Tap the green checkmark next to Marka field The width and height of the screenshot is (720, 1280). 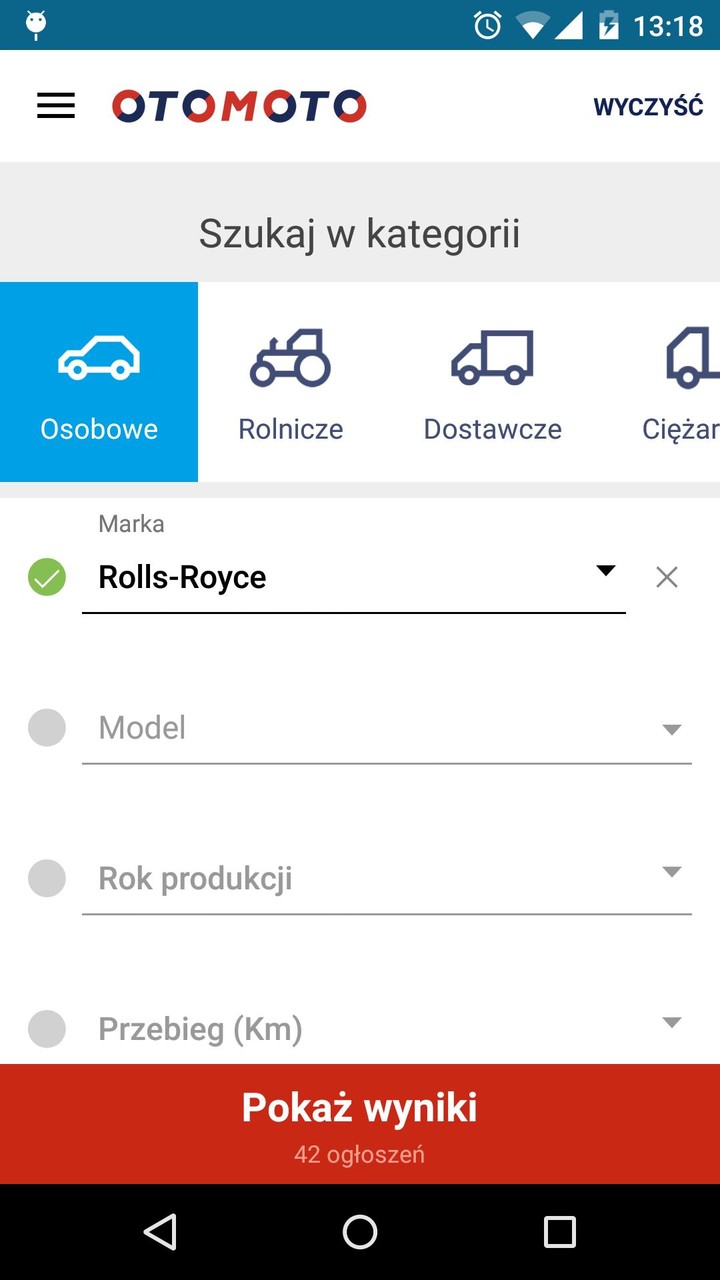[45, 577]
